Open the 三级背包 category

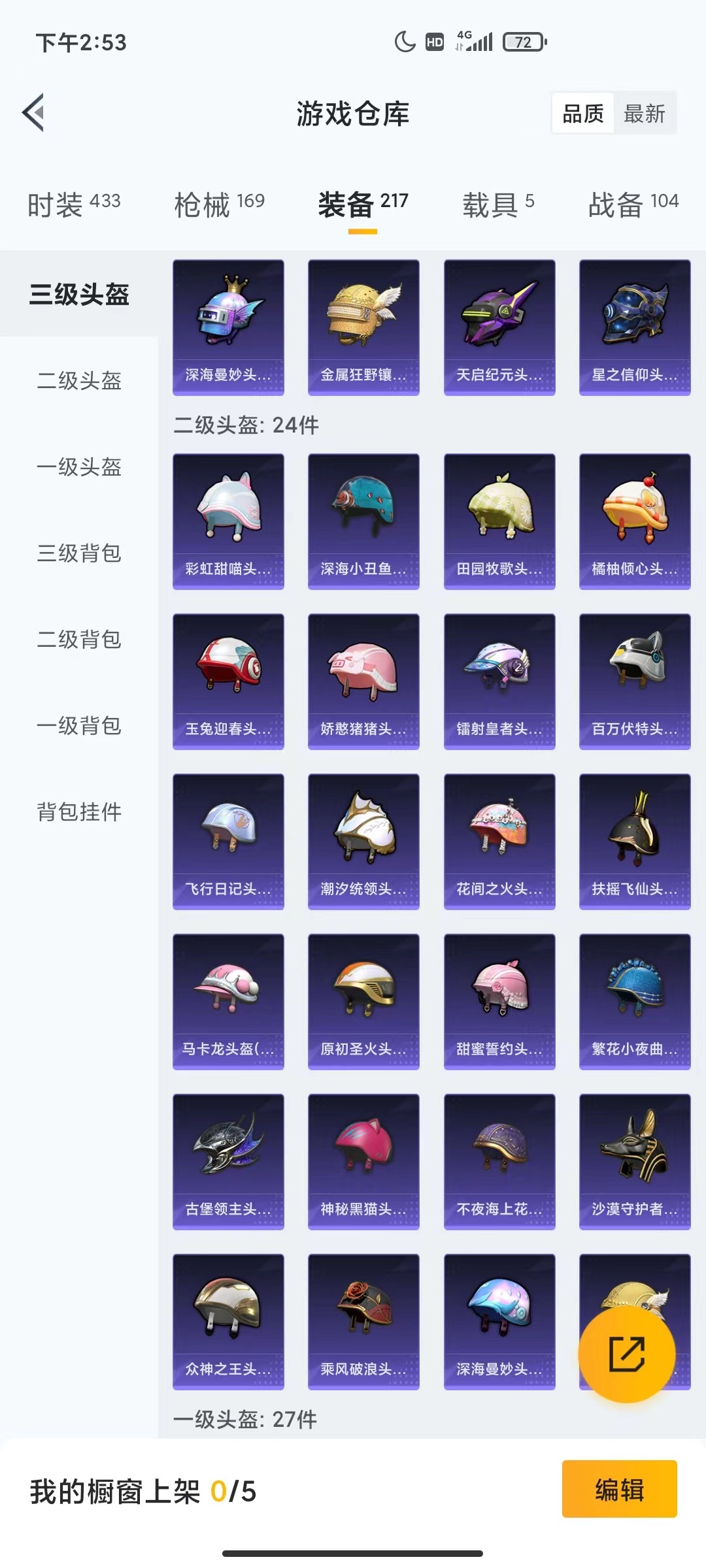point(79,553)
